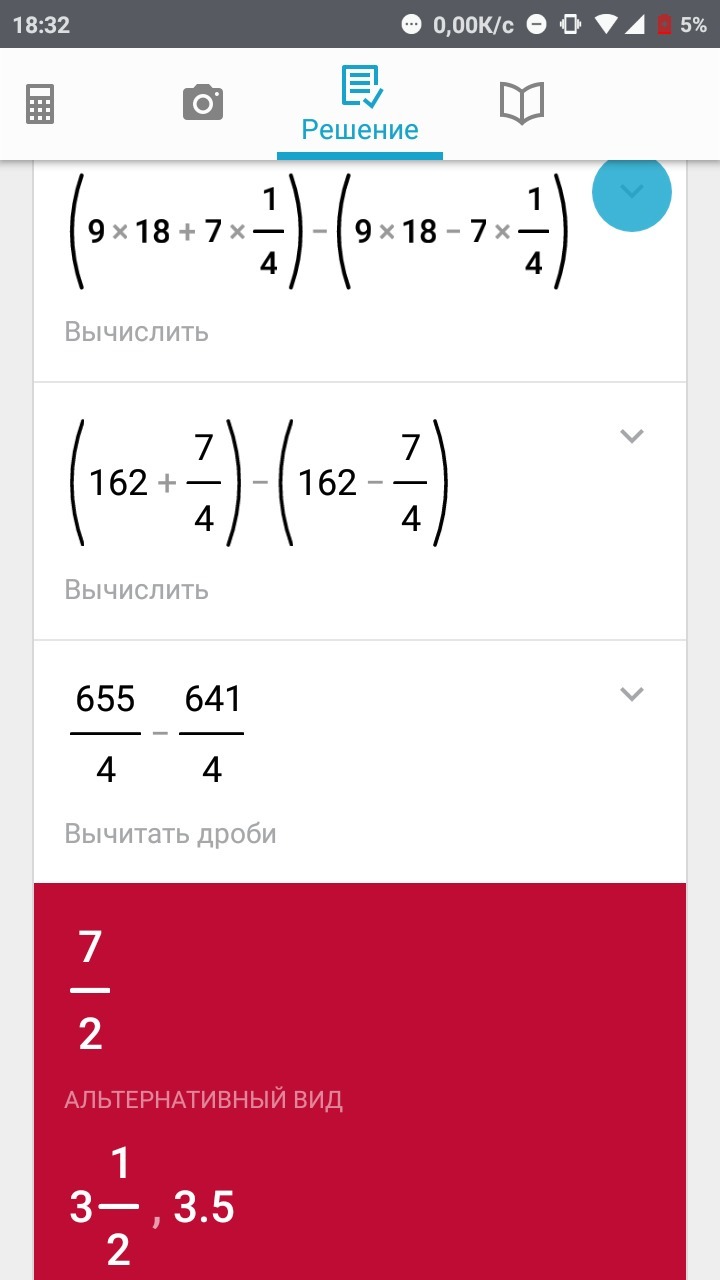Image resolution: width=720 pixels, height=1280 pixels.
Task: Expand the Вычитать дроби step
Action: (x=631, y=694)
